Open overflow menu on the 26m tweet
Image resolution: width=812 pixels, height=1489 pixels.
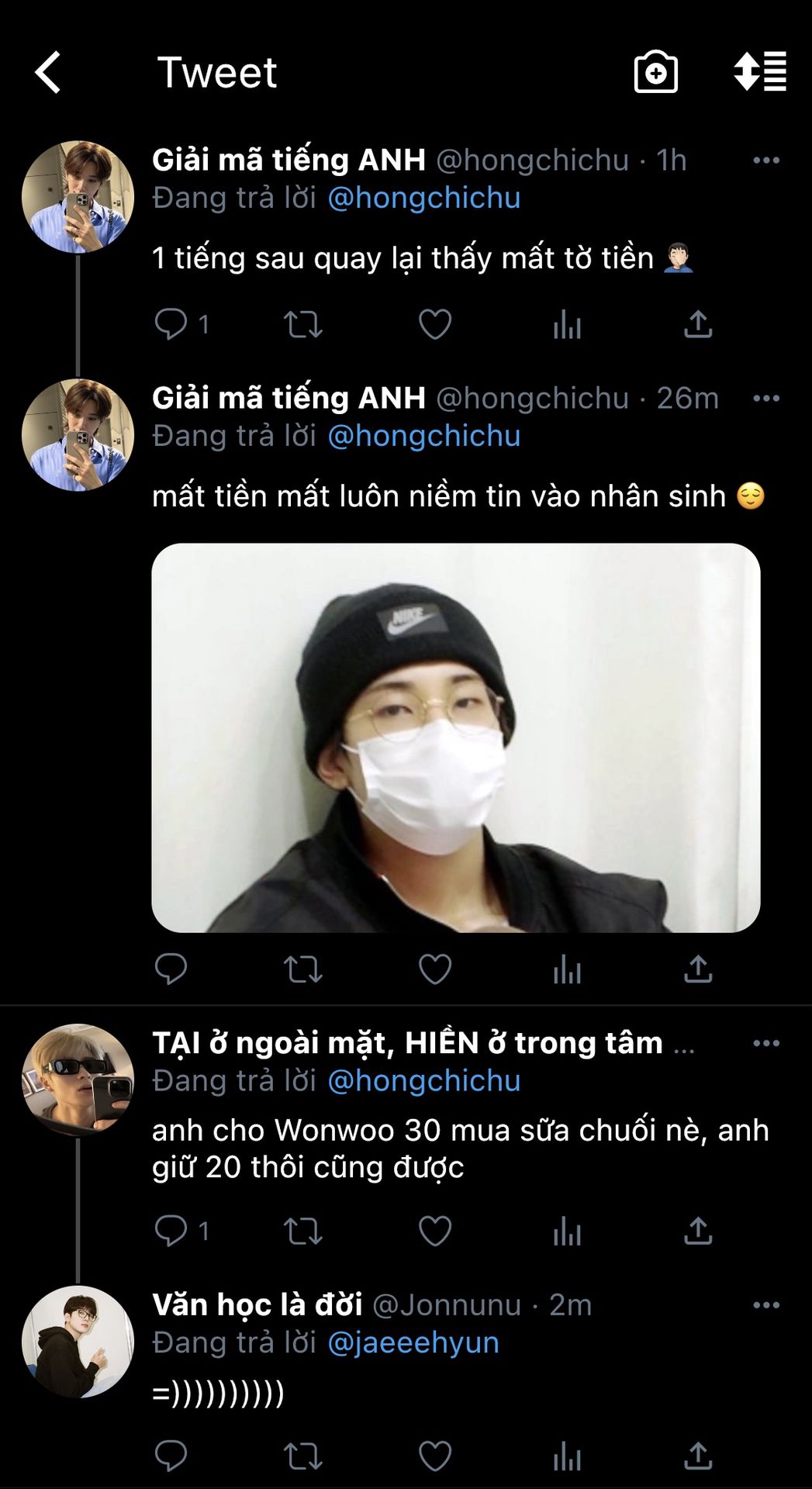765,399
